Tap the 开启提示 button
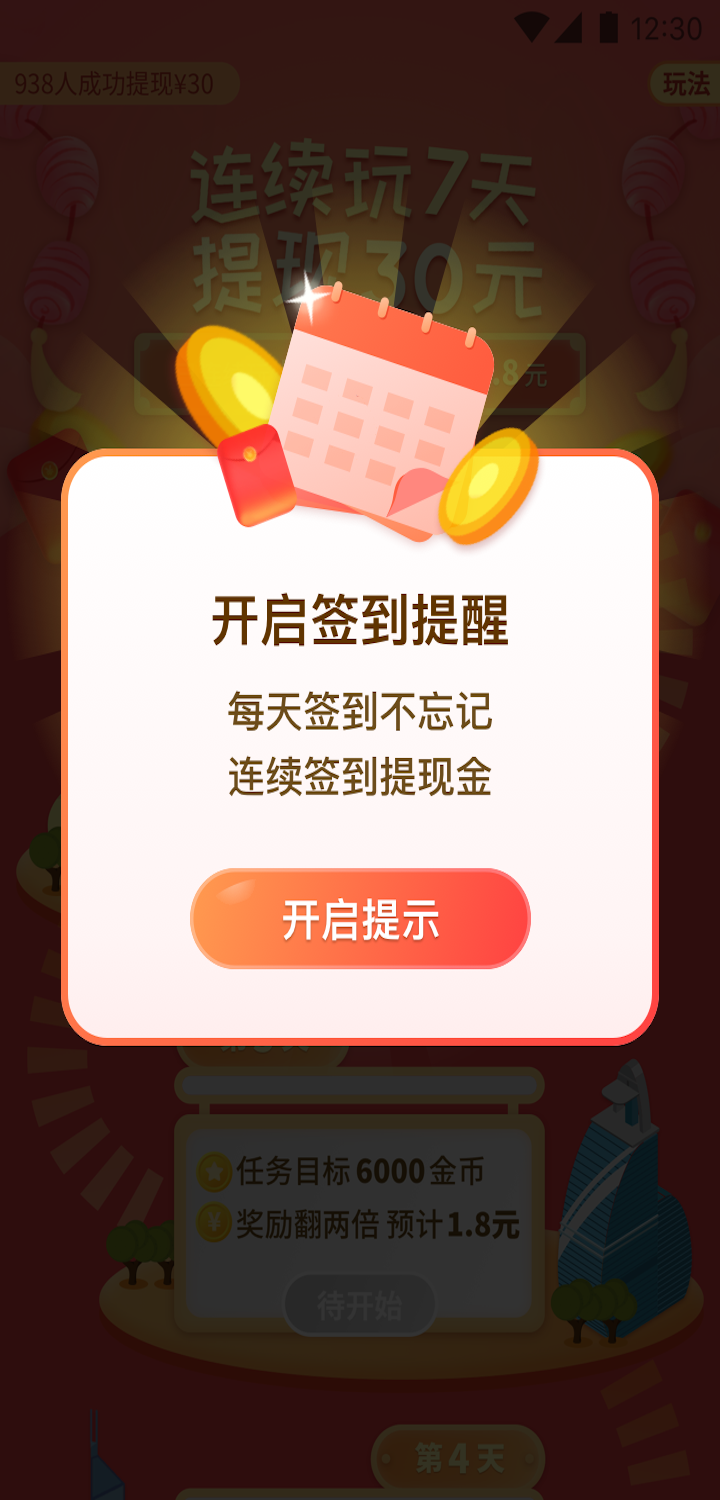720x1500 pixels. [x=360, y=919]
